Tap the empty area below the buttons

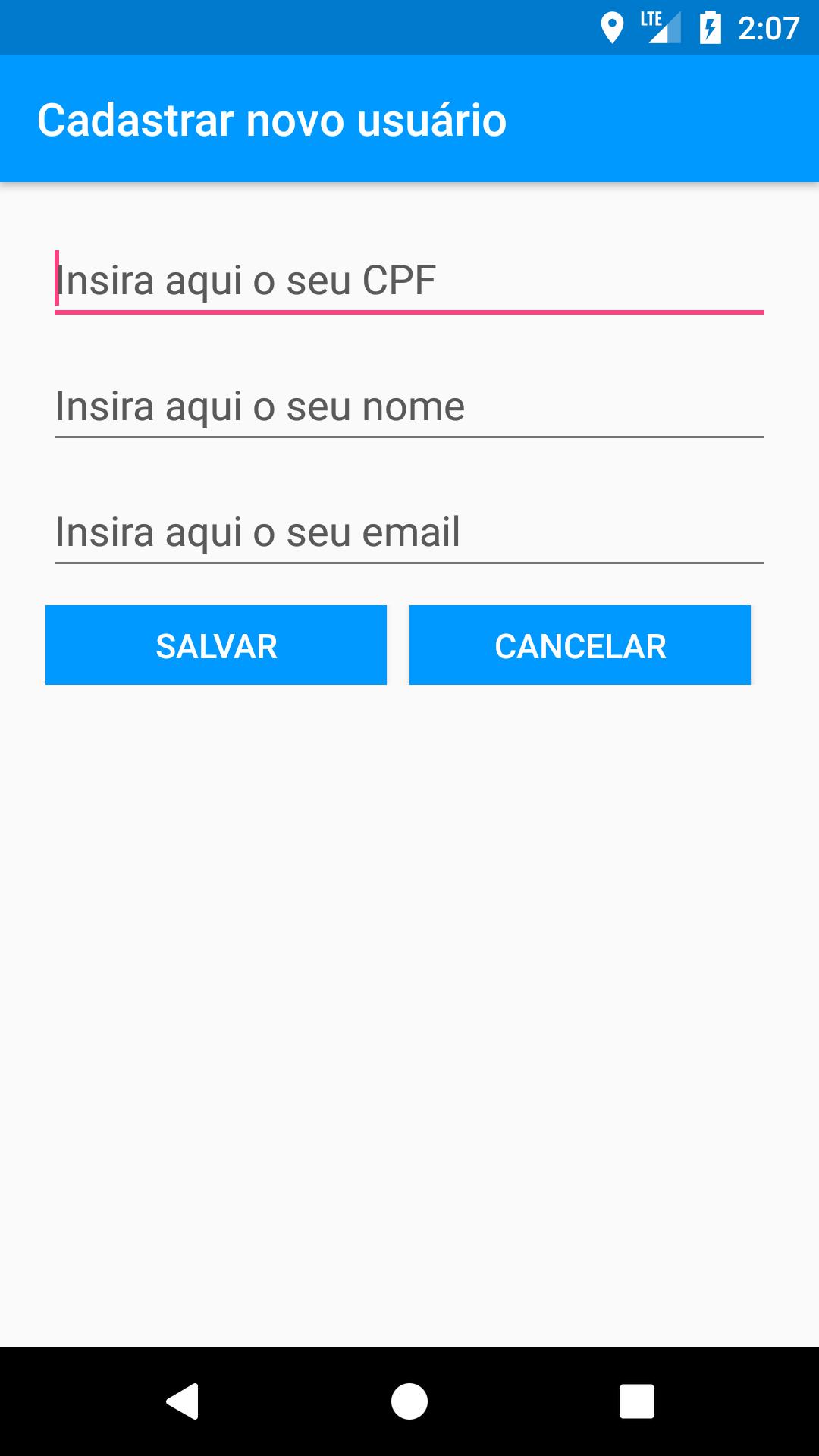tap(409, 986)
